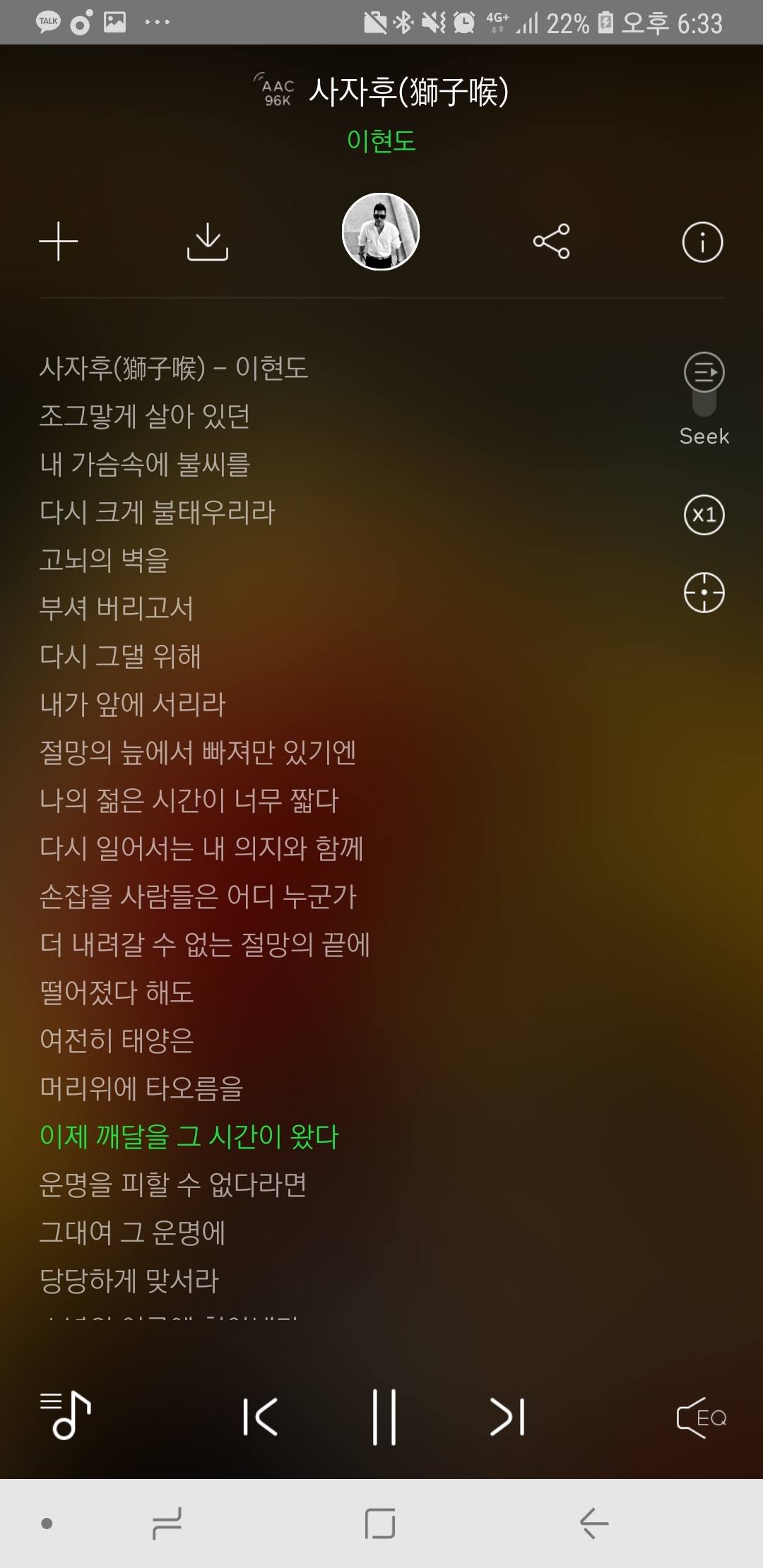Tap the crosshair lyrics focus icon
Screen dimensions: 763x1568
pos(704,592)
